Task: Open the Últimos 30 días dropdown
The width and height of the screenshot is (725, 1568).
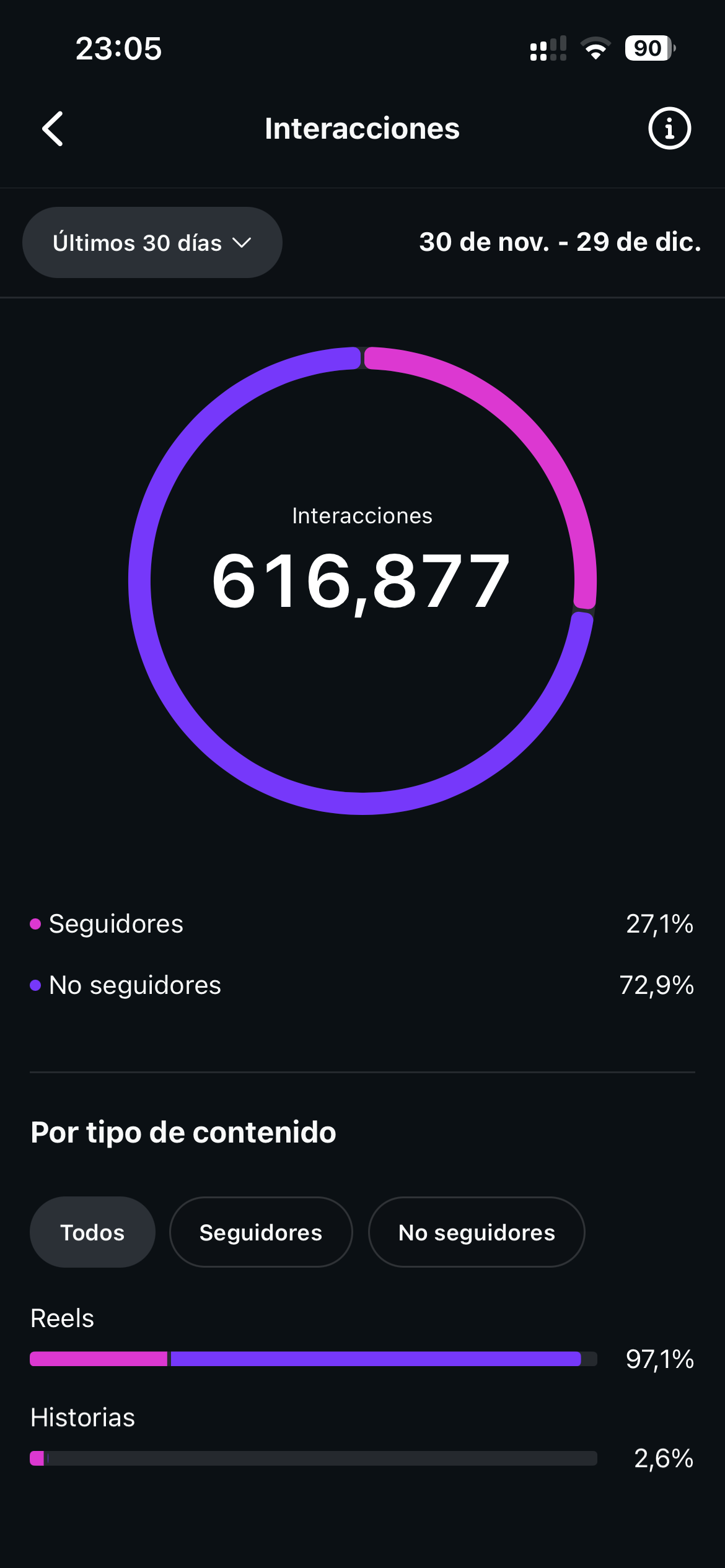Action: (152, 243)
